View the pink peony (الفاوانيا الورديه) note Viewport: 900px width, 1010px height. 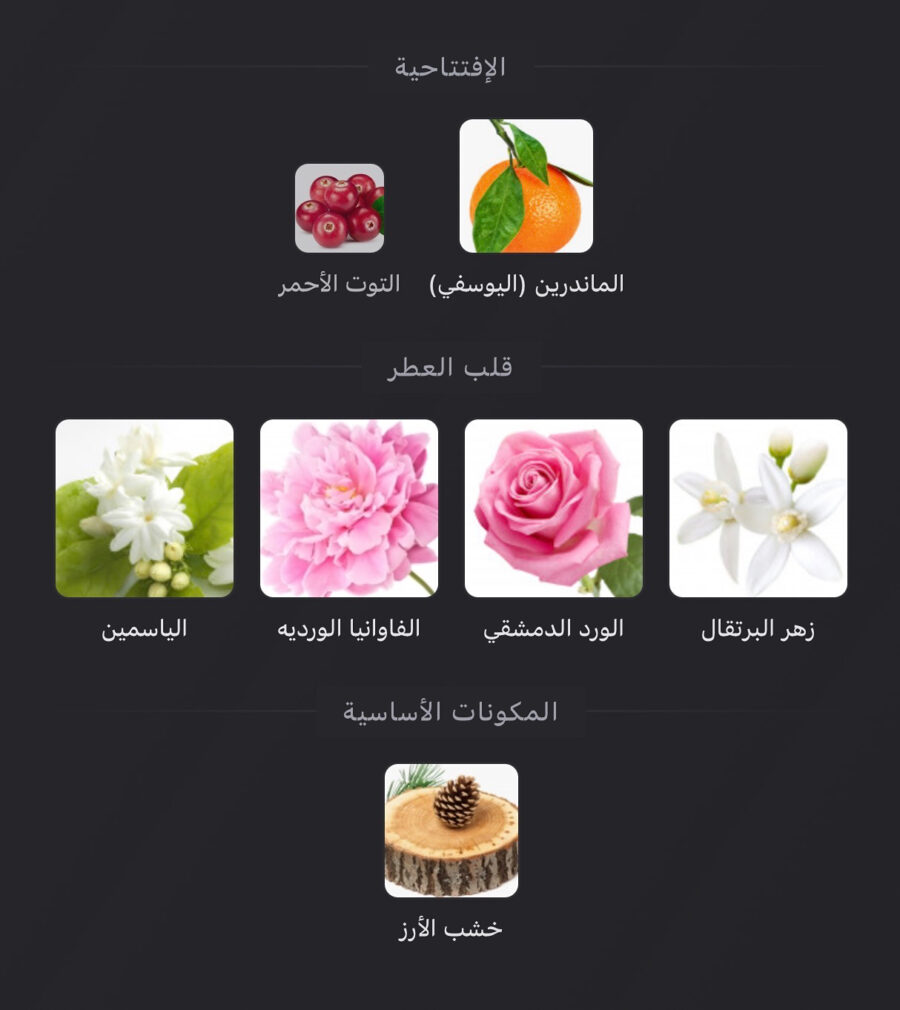point(349,508)
